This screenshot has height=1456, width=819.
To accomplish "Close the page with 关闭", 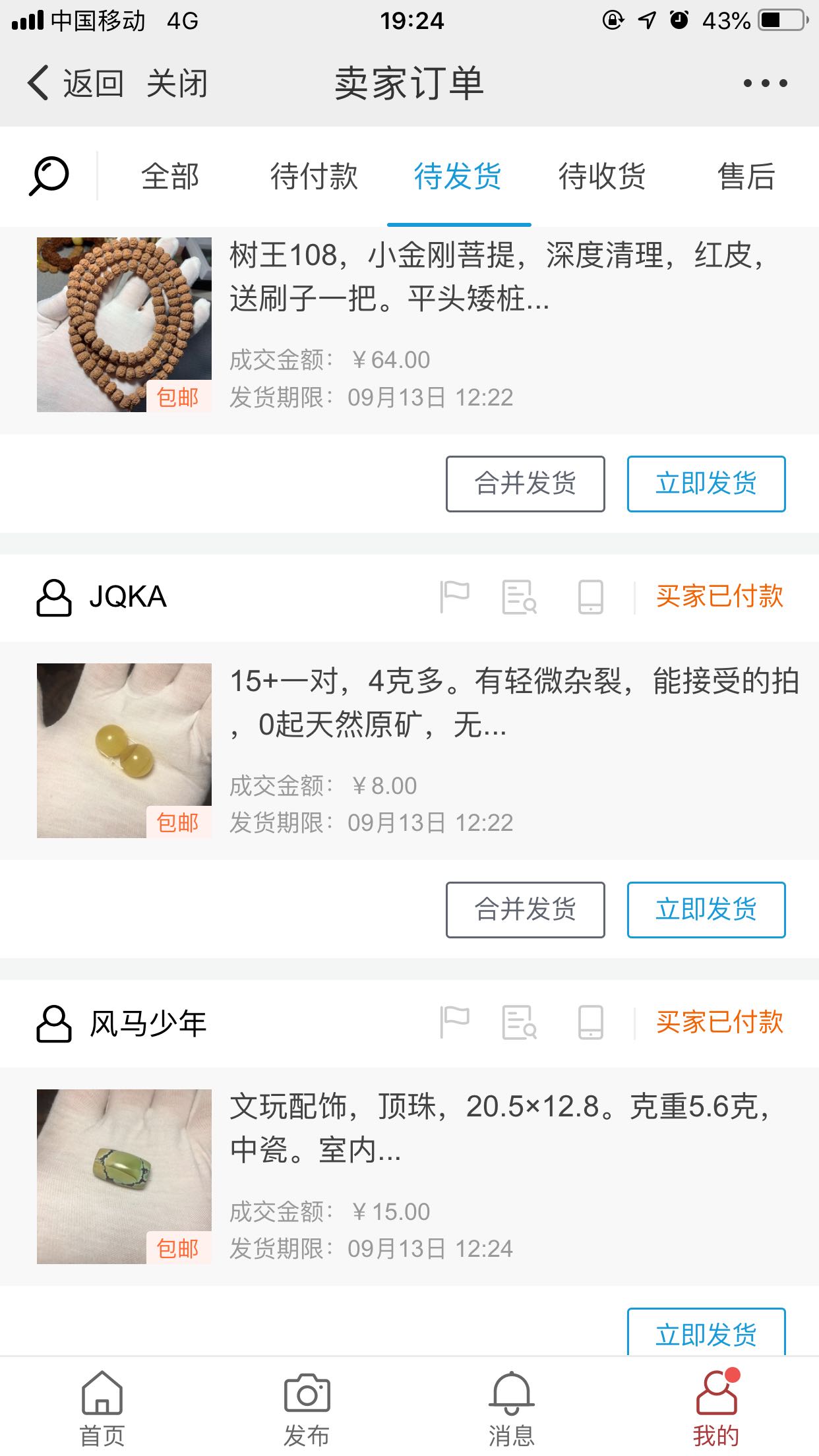I will click(177, 84).
